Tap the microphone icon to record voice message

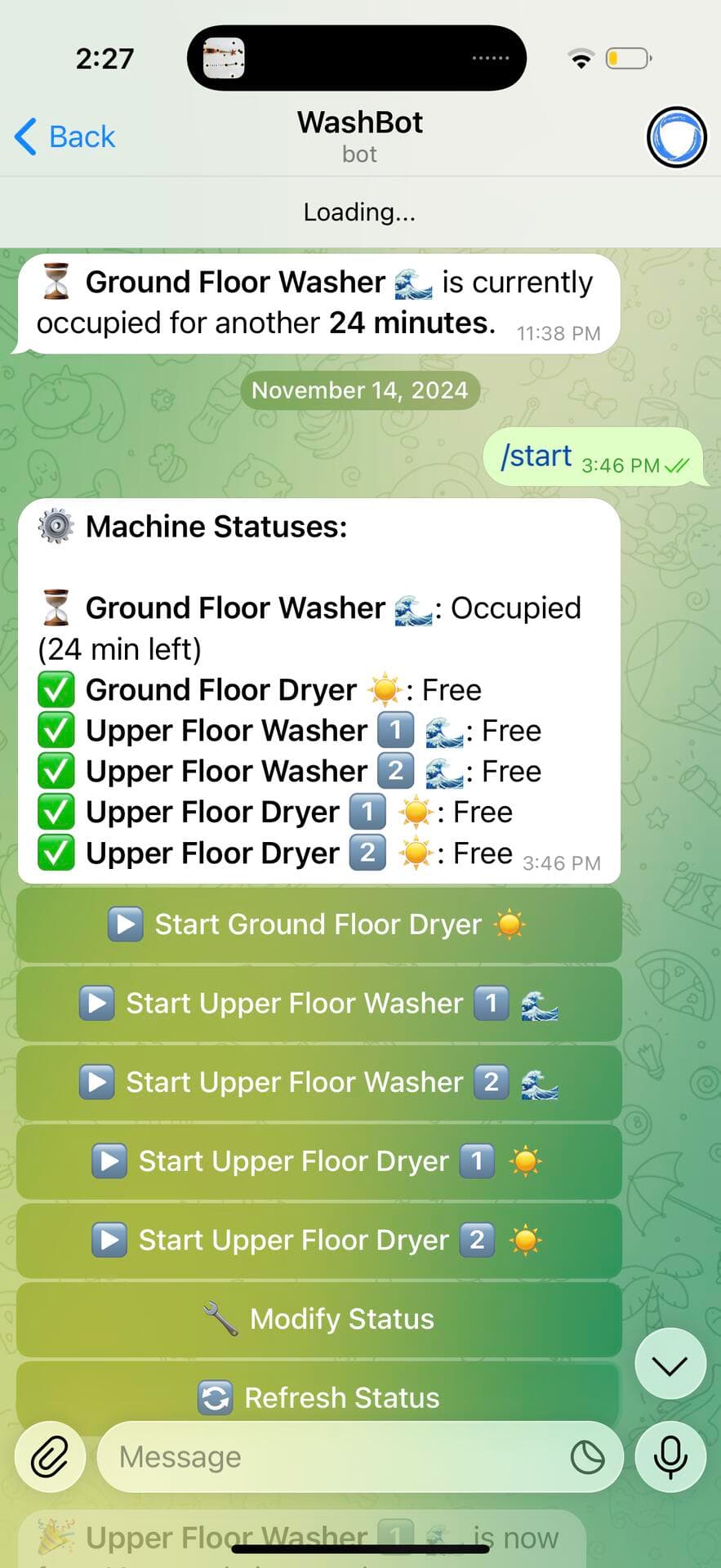670,1457
